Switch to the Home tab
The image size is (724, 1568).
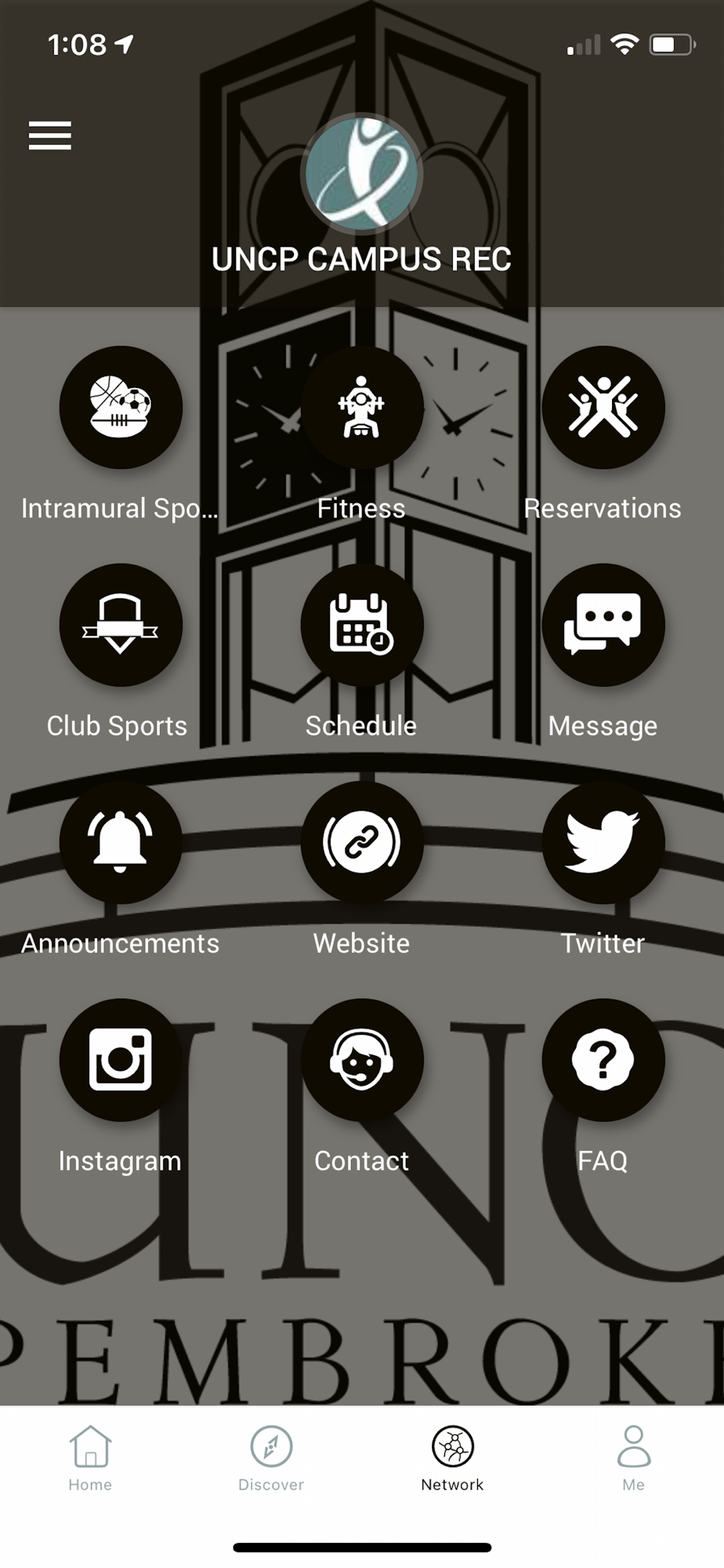[x=90, y=1459]
